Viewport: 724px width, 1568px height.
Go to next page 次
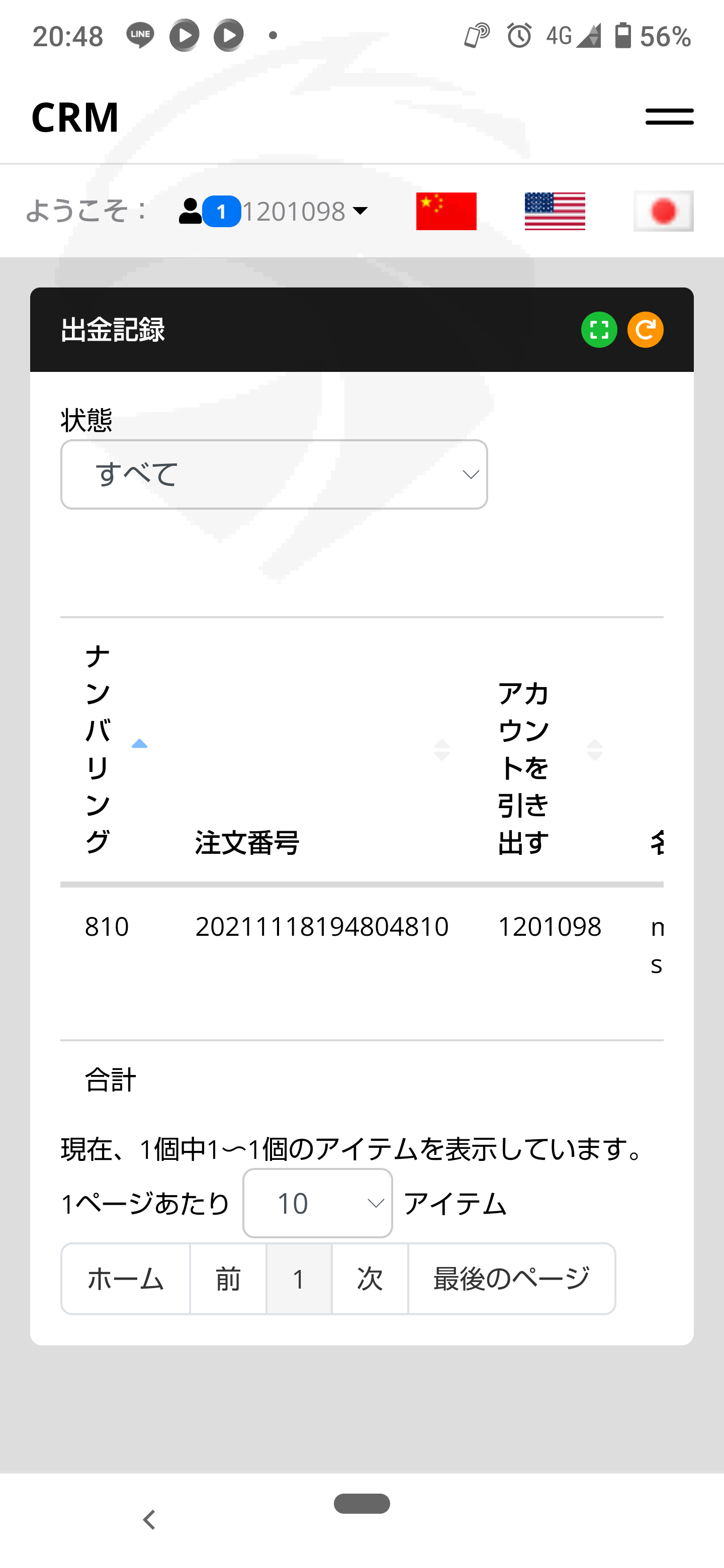tap(370, 1279)
